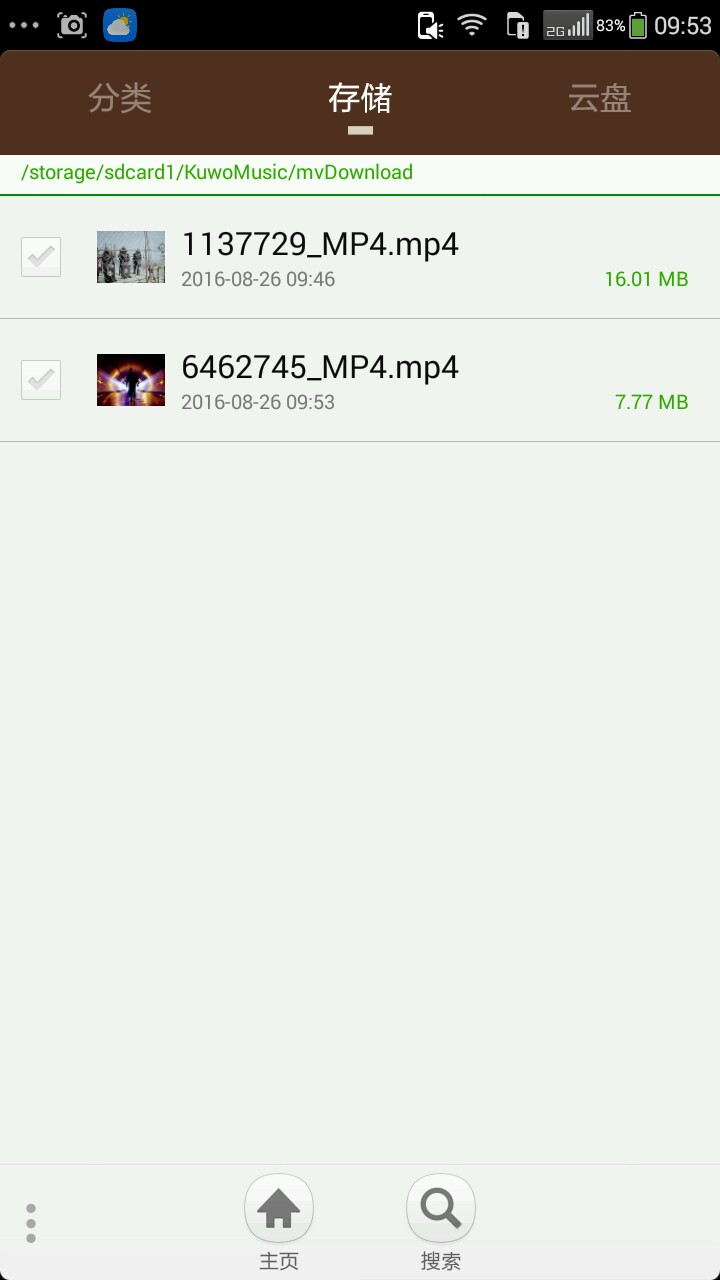Tick the checkbox for 1137729_MP4.mp4

41,257
